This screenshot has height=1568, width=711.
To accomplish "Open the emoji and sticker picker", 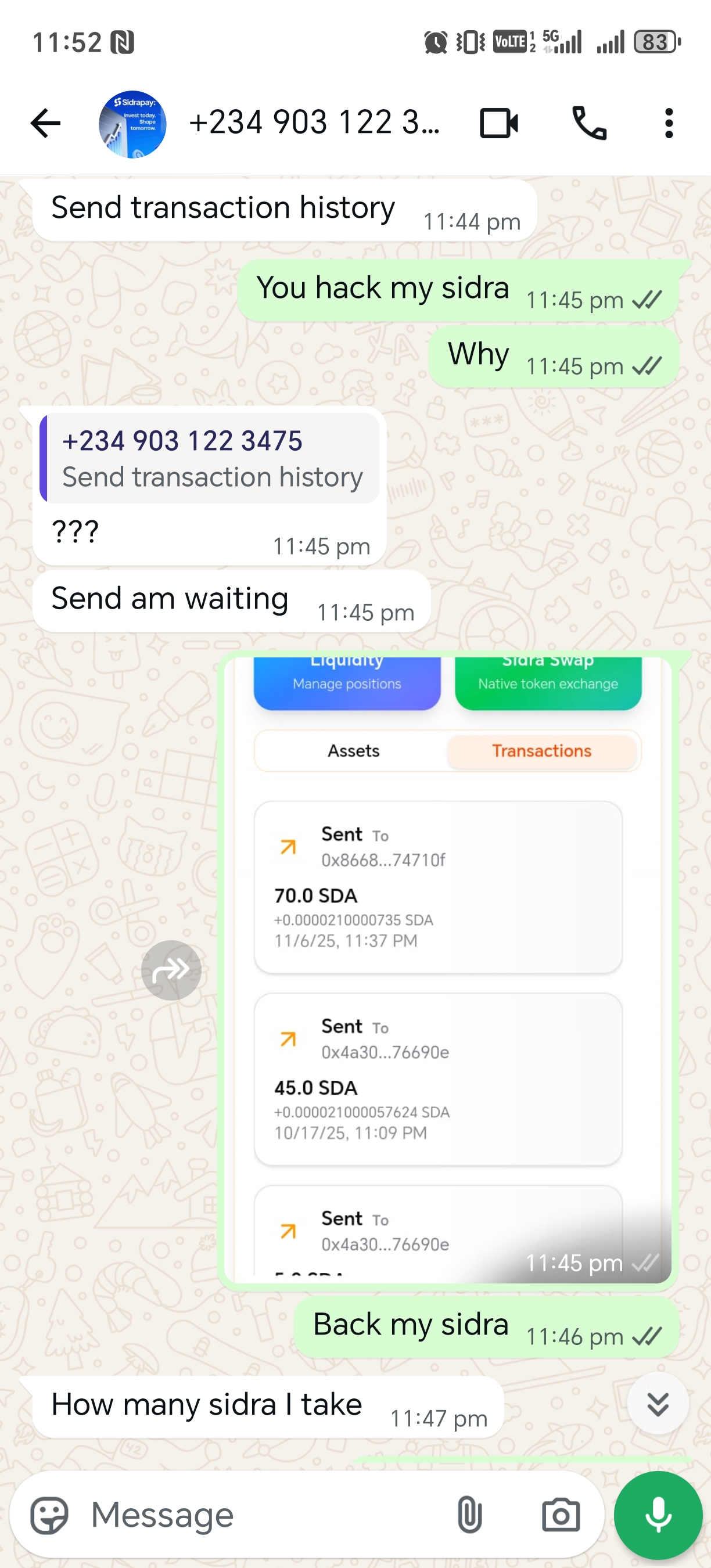I will pos(49,1515).
